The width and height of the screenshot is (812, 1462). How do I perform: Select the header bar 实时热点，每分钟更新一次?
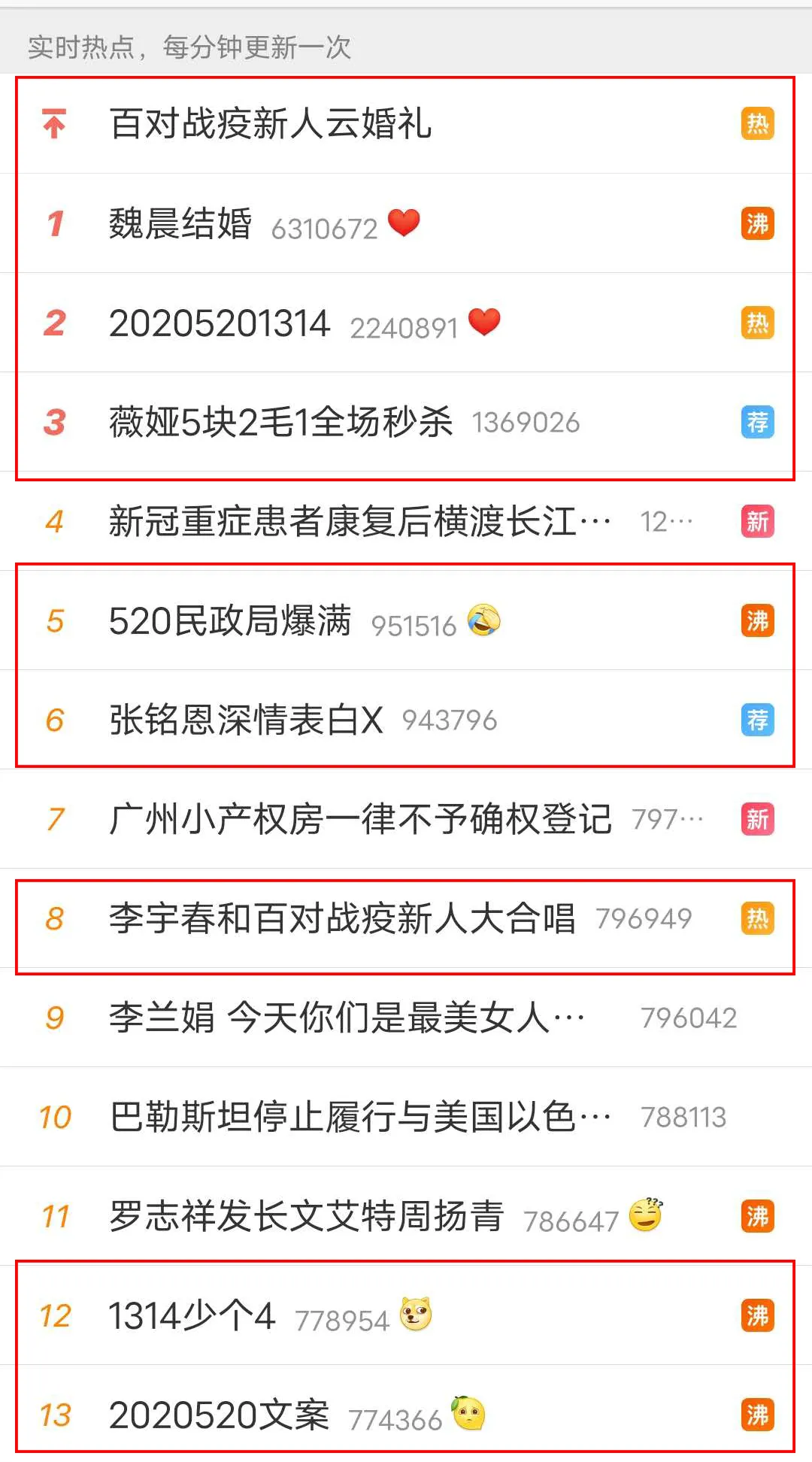[188, 45]
